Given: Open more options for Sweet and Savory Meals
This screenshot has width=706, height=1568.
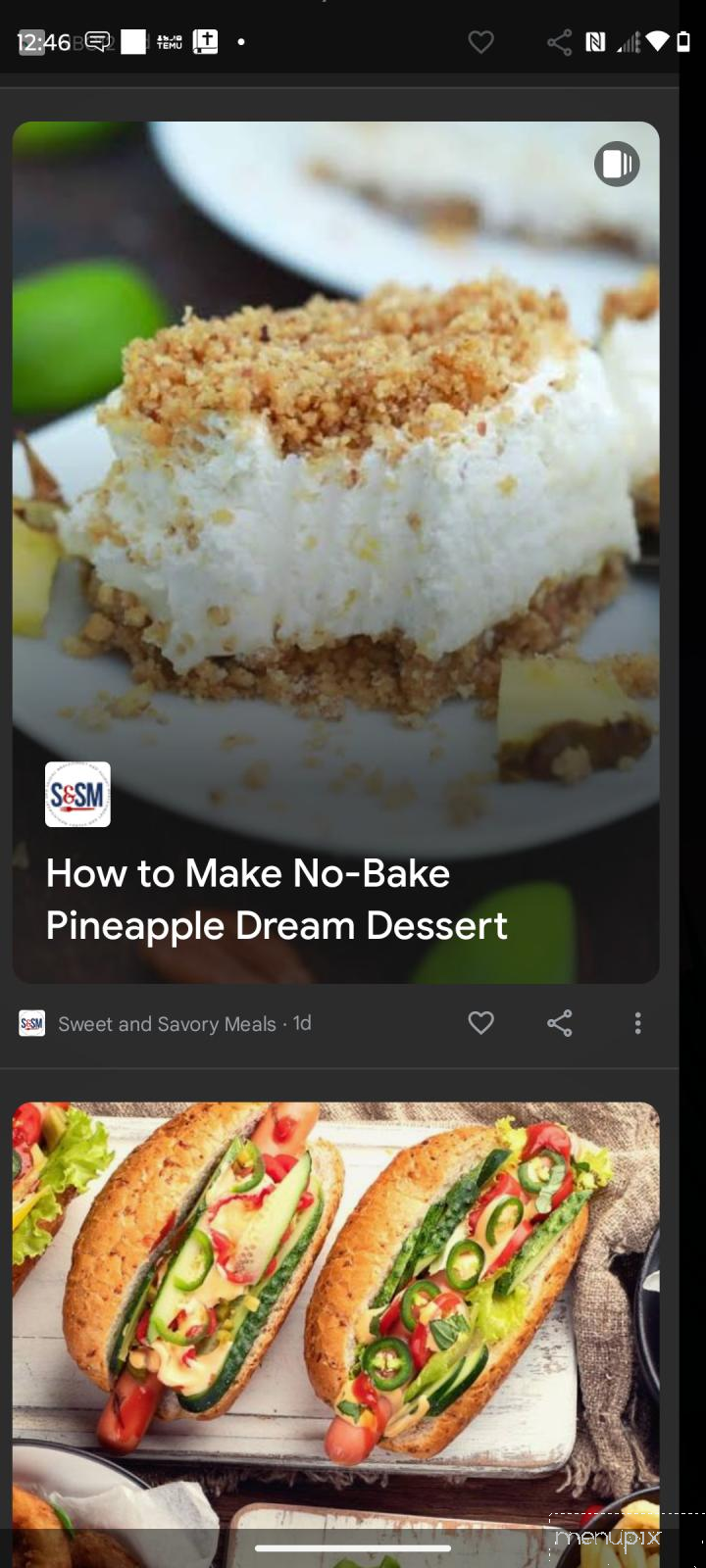Looking at the screenshot, I should coord(637,1023).
